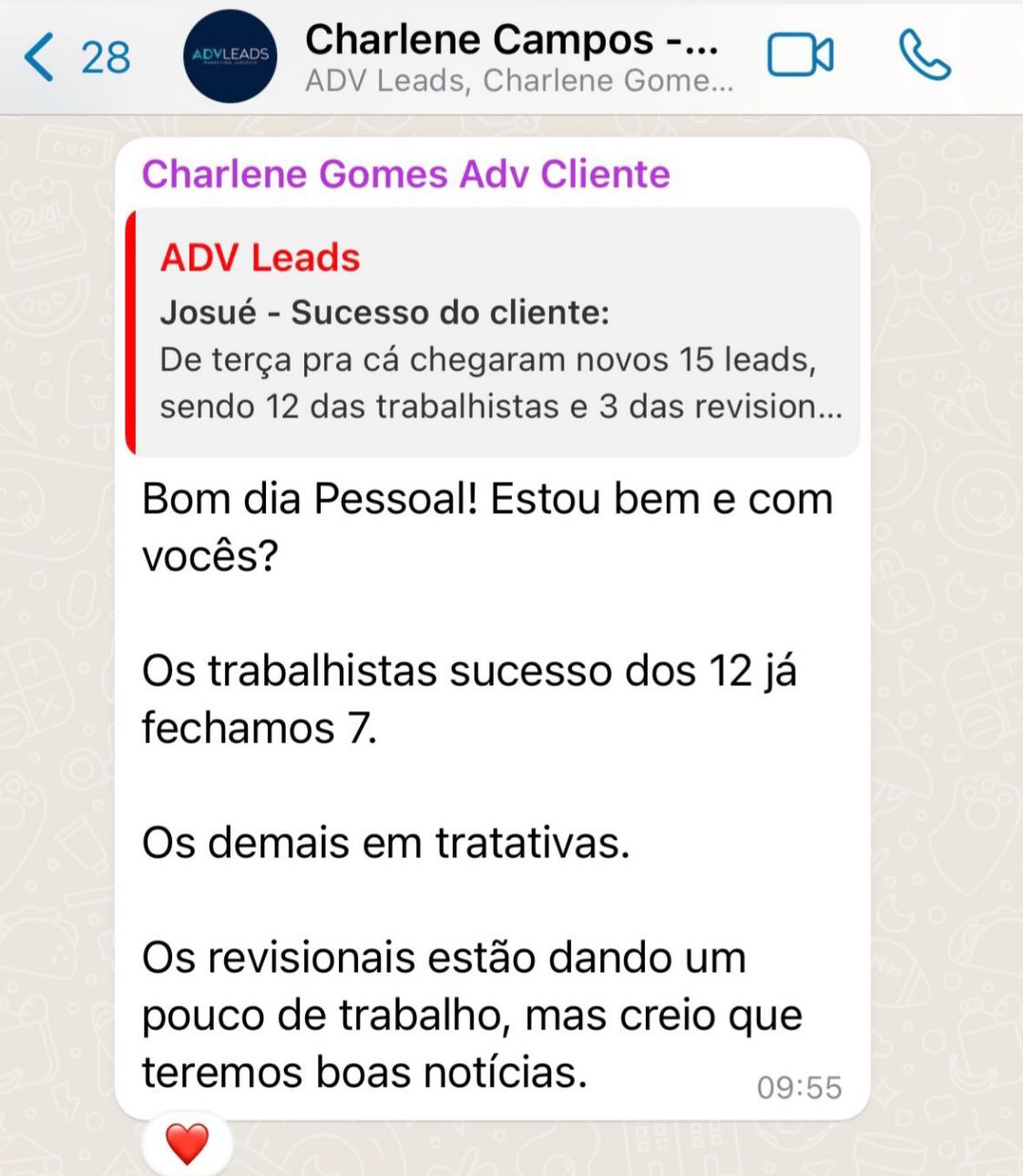This screenshot has height=1176, width=1023.
Task: Go back to the chat list
Action: pos(75,57)
